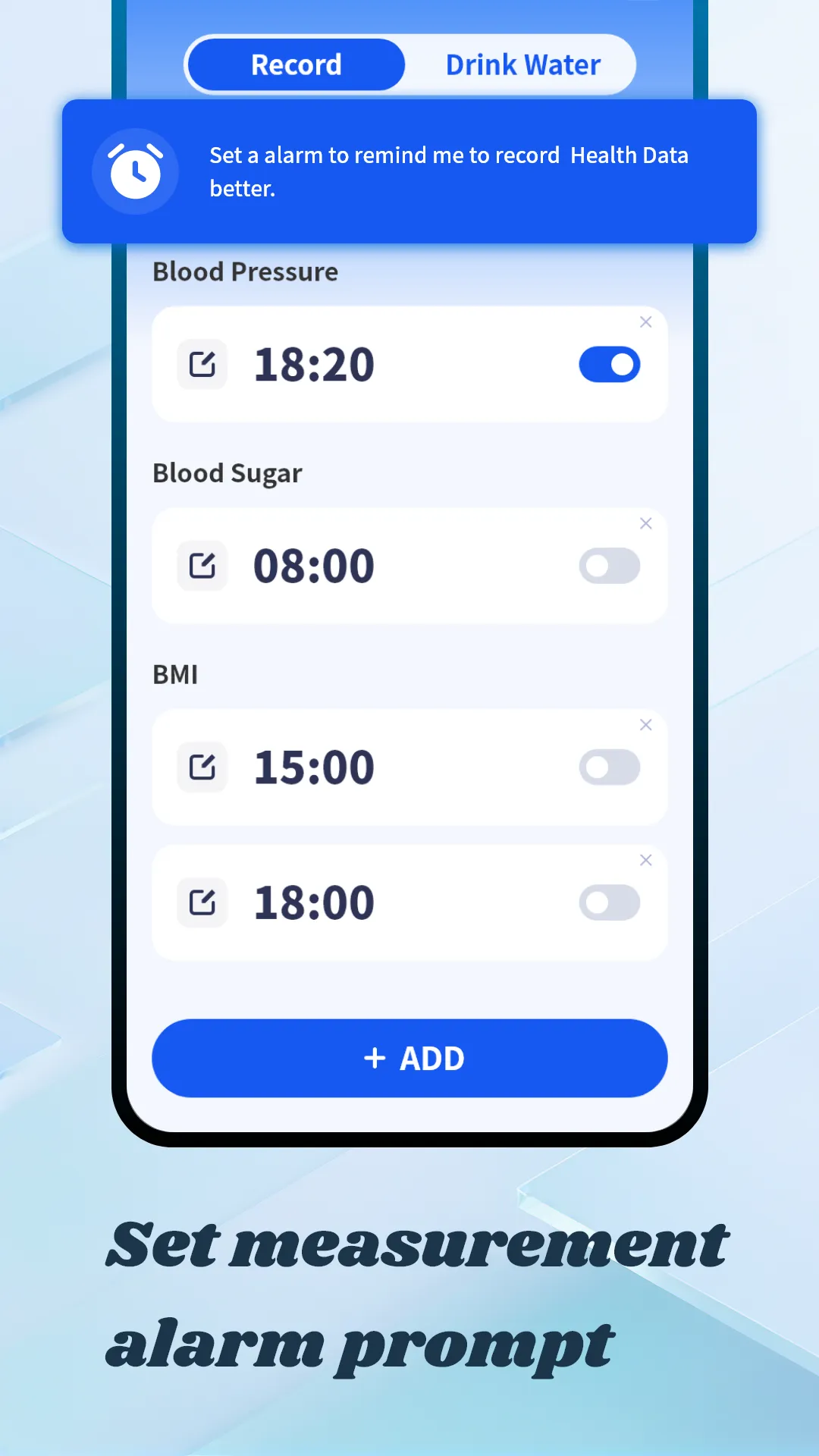
Task: Activate the 18:00 BMI alarm switch
Action: (x=609, y=901)
